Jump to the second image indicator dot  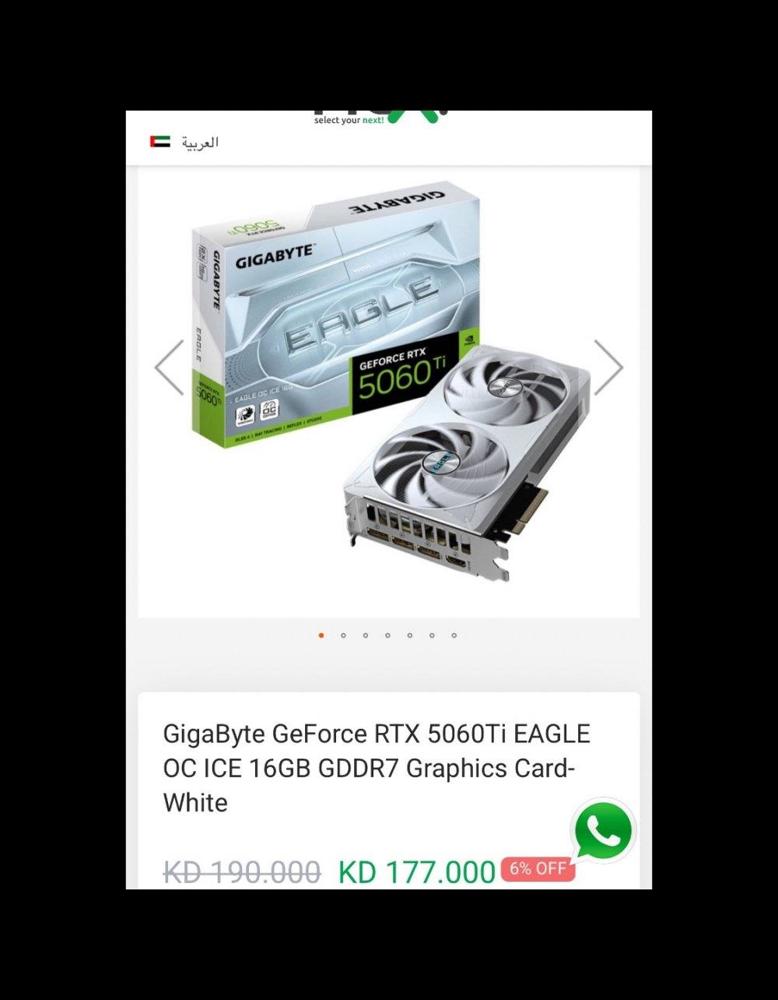pyautogui.click(x=343, y=635)
